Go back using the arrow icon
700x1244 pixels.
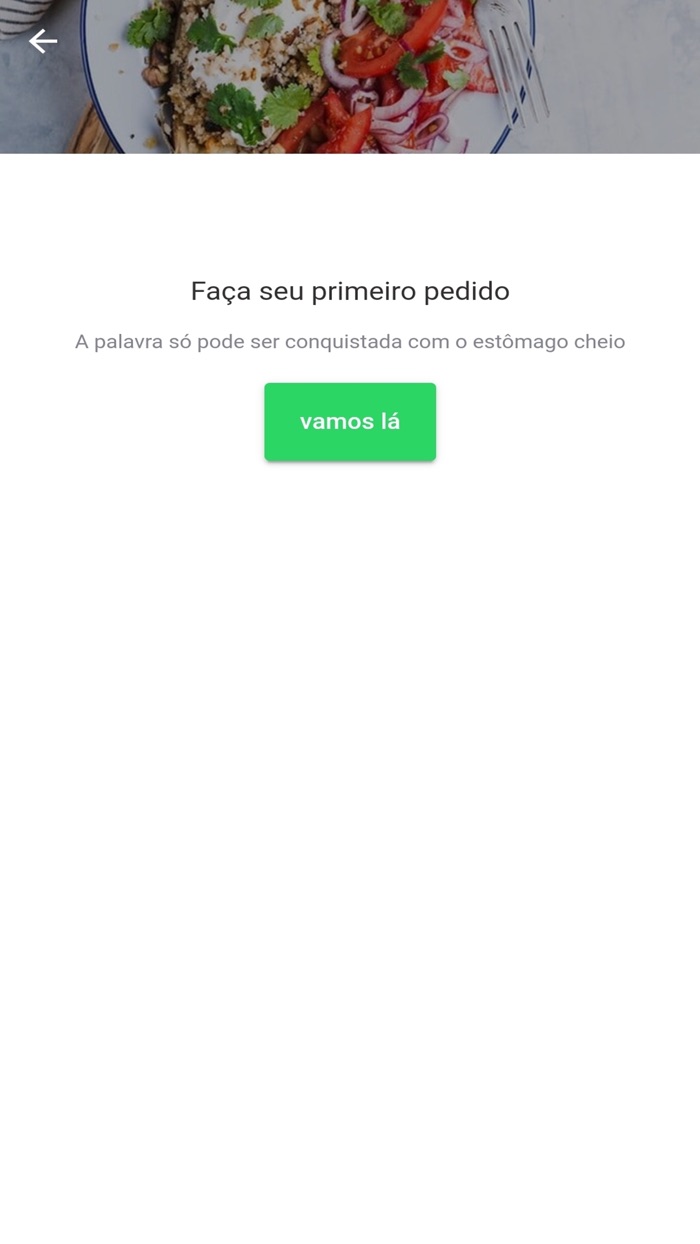43,41
